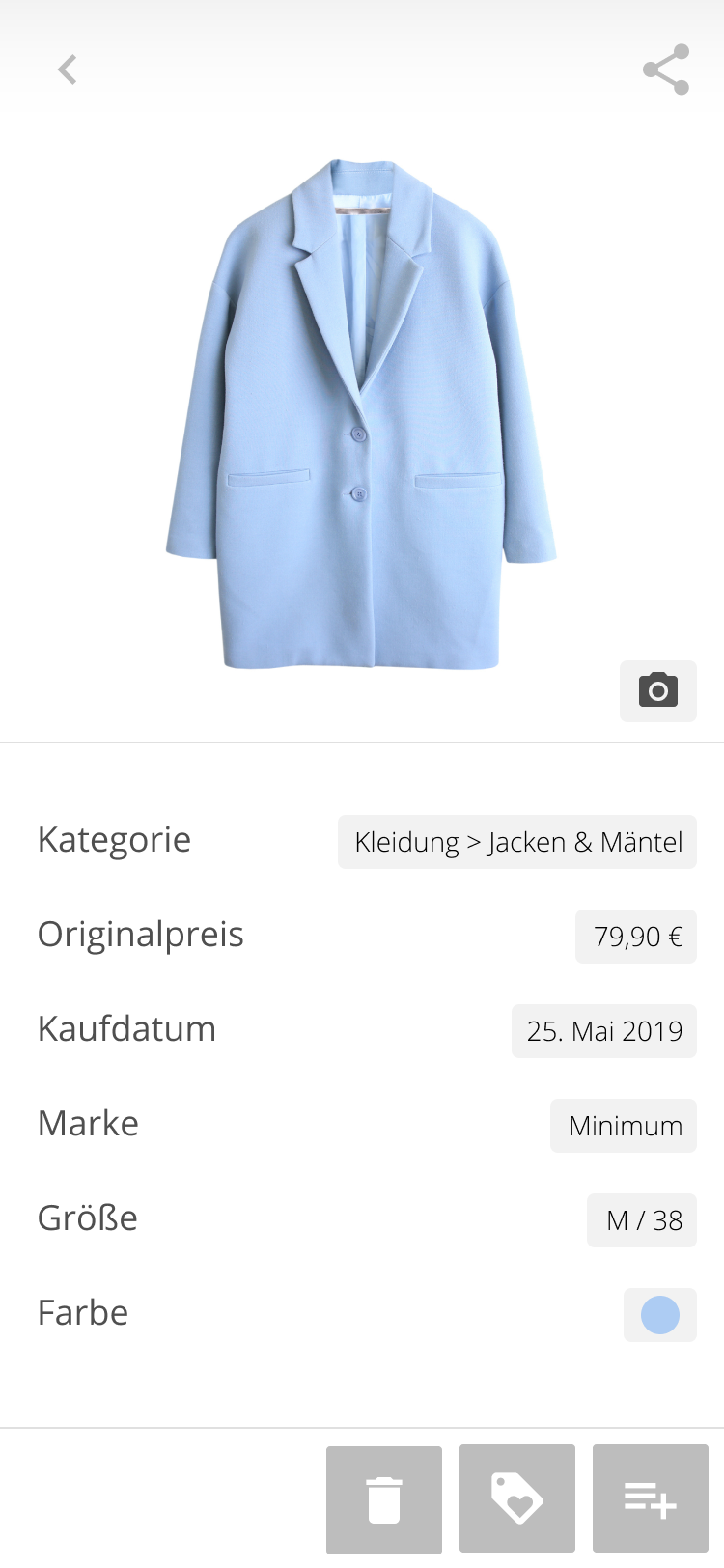The width and height of the screenshot is (724, 1568).
Task: Pick a different color for Farbe
Action: pos(659,1315)
